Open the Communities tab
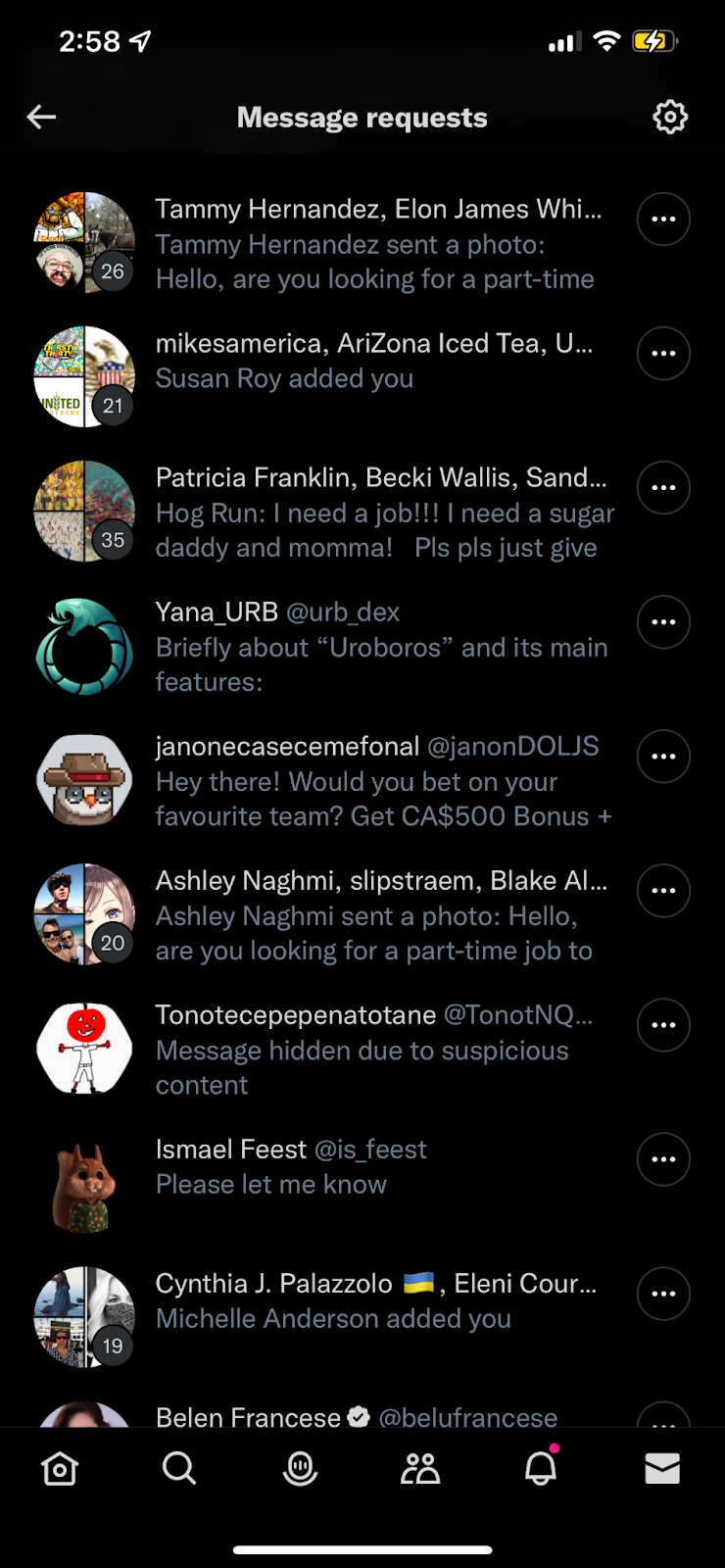The height and width of the screenshot is (1568, 725). point(420,1468)
